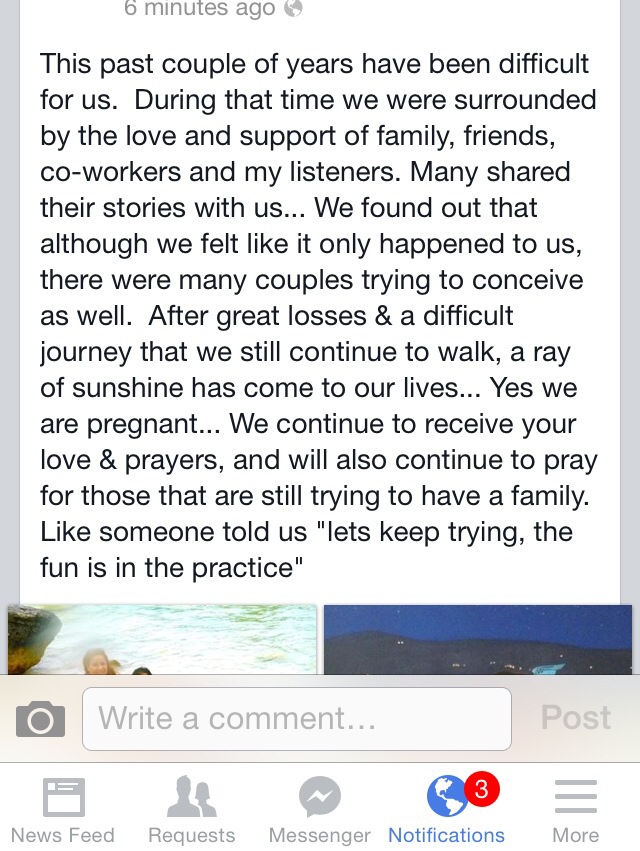Go to the Messenger tab
This screenshot has width=640, height=851.
(x=319, y=810)
